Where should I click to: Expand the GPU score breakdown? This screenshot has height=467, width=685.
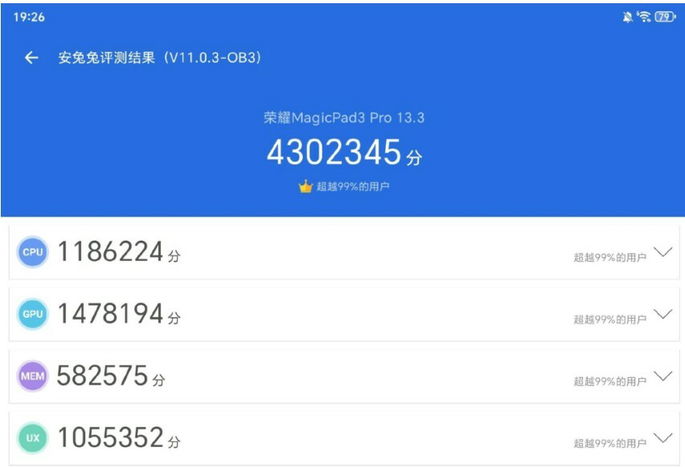click(662, 314)
